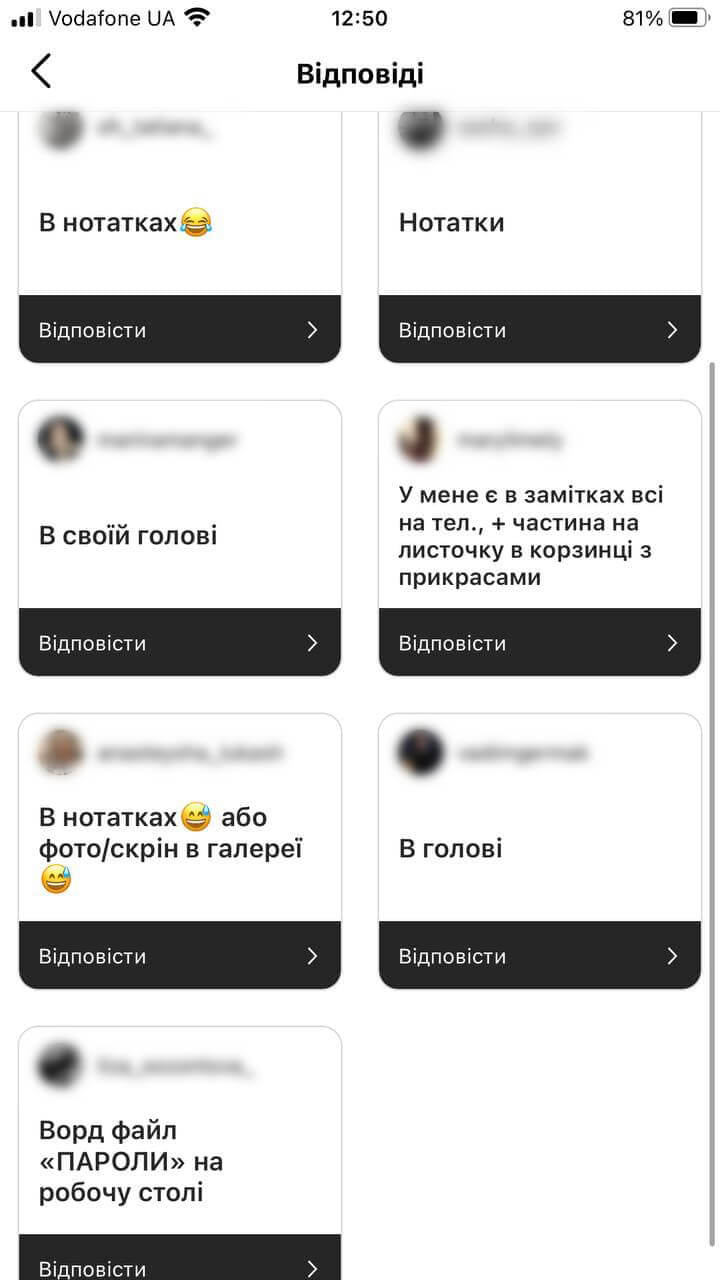This screenshot has height=1280, width=720.
Task: Tap Відповісти under 'Нотатки' response
Action: (540, 330)
